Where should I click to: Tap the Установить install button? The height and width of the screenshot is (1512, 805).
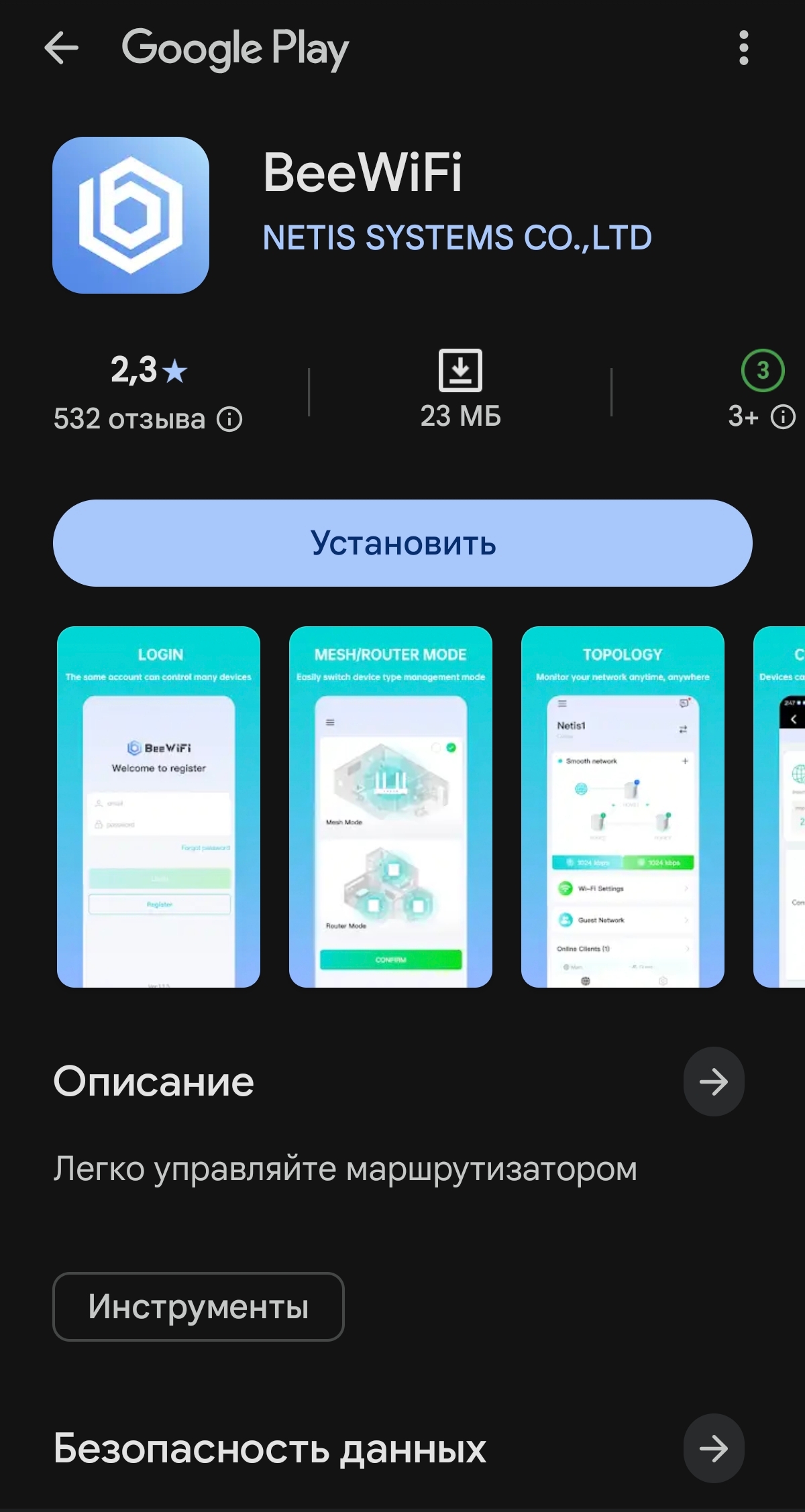pos(402,542)
